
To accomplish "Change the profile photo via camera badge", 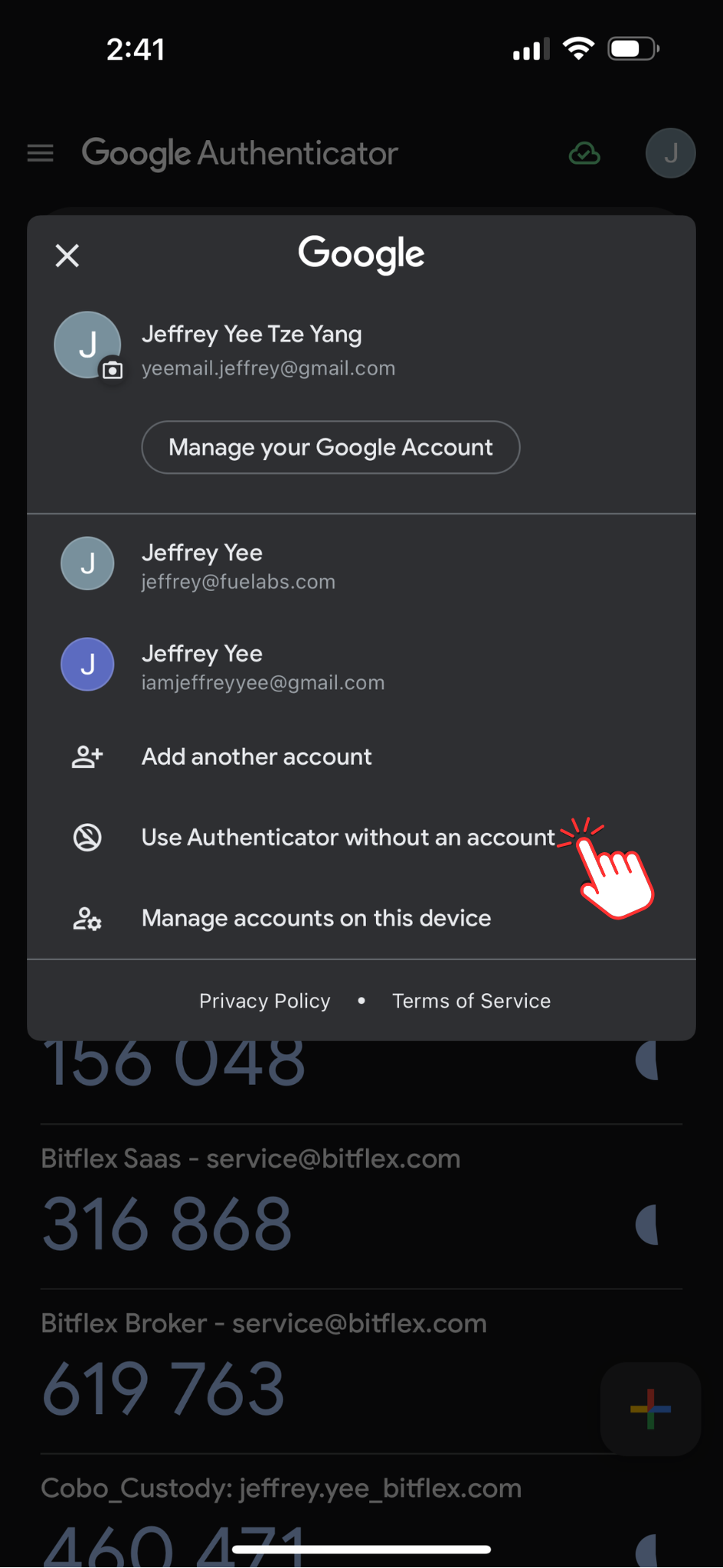I will tap(113, 371).
